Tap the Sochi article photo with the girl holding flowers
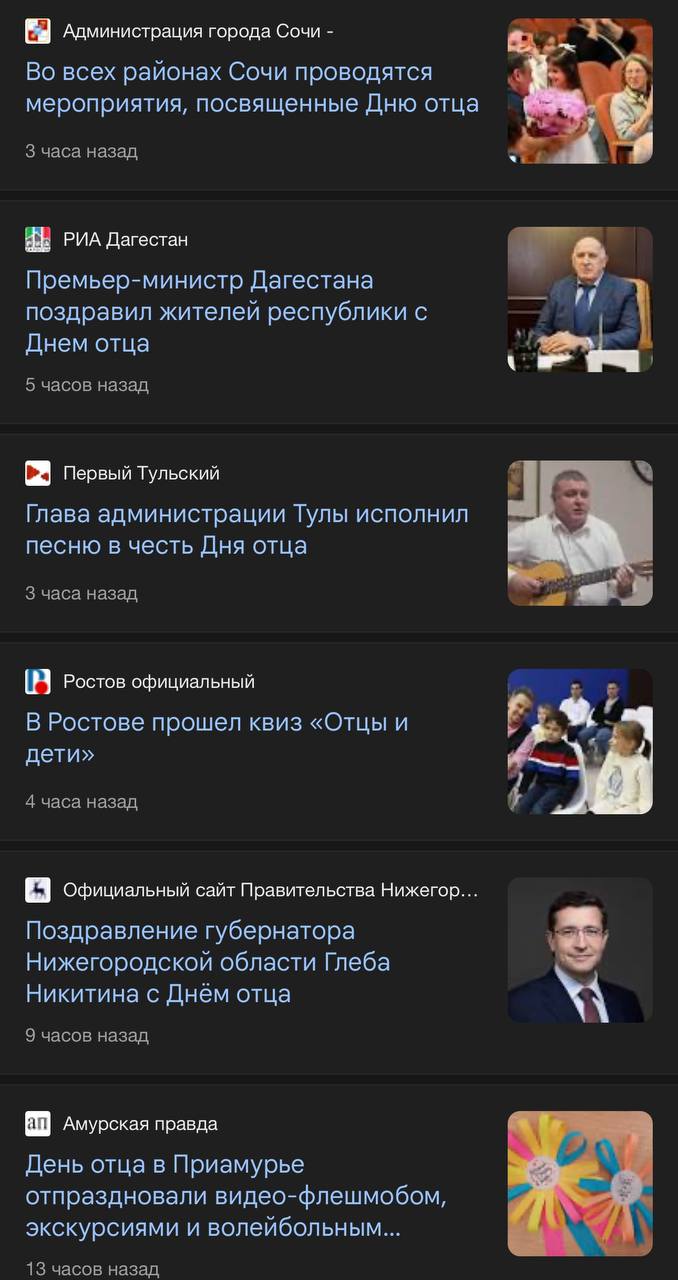678x1280 pixels. click(580, 91)
